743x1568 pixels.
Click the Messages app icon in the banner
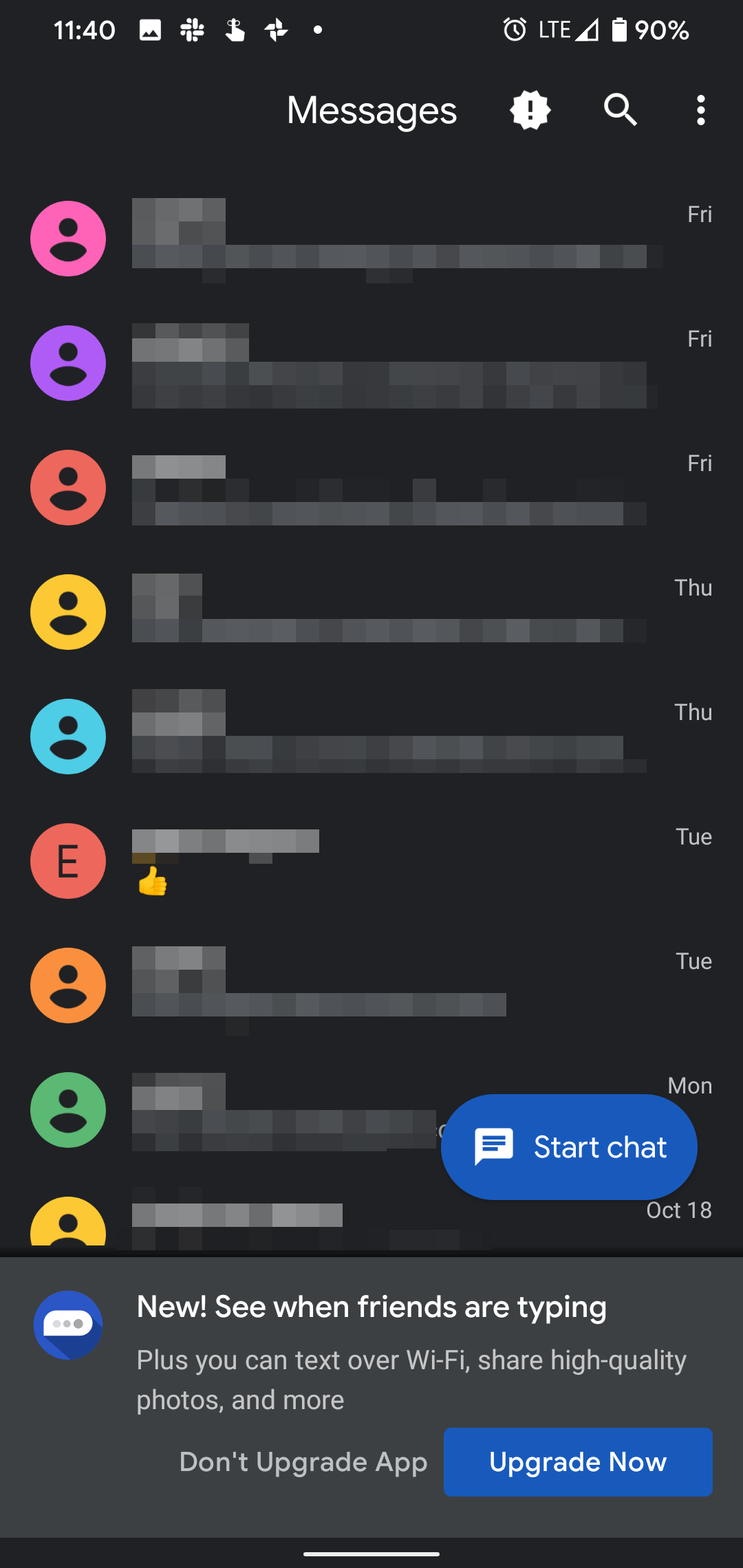[68, 1324]
